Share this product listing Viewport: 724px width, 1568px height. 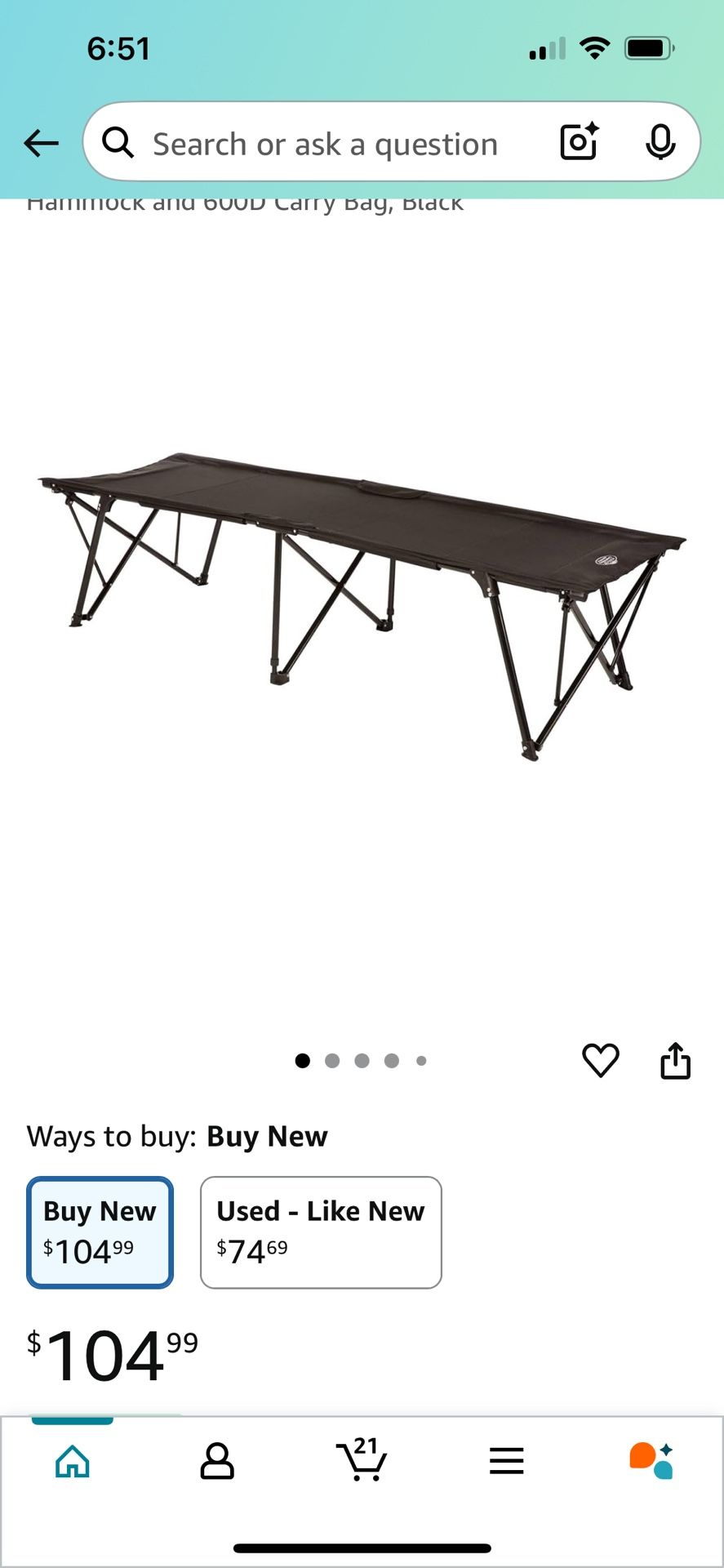[675, 1060]
